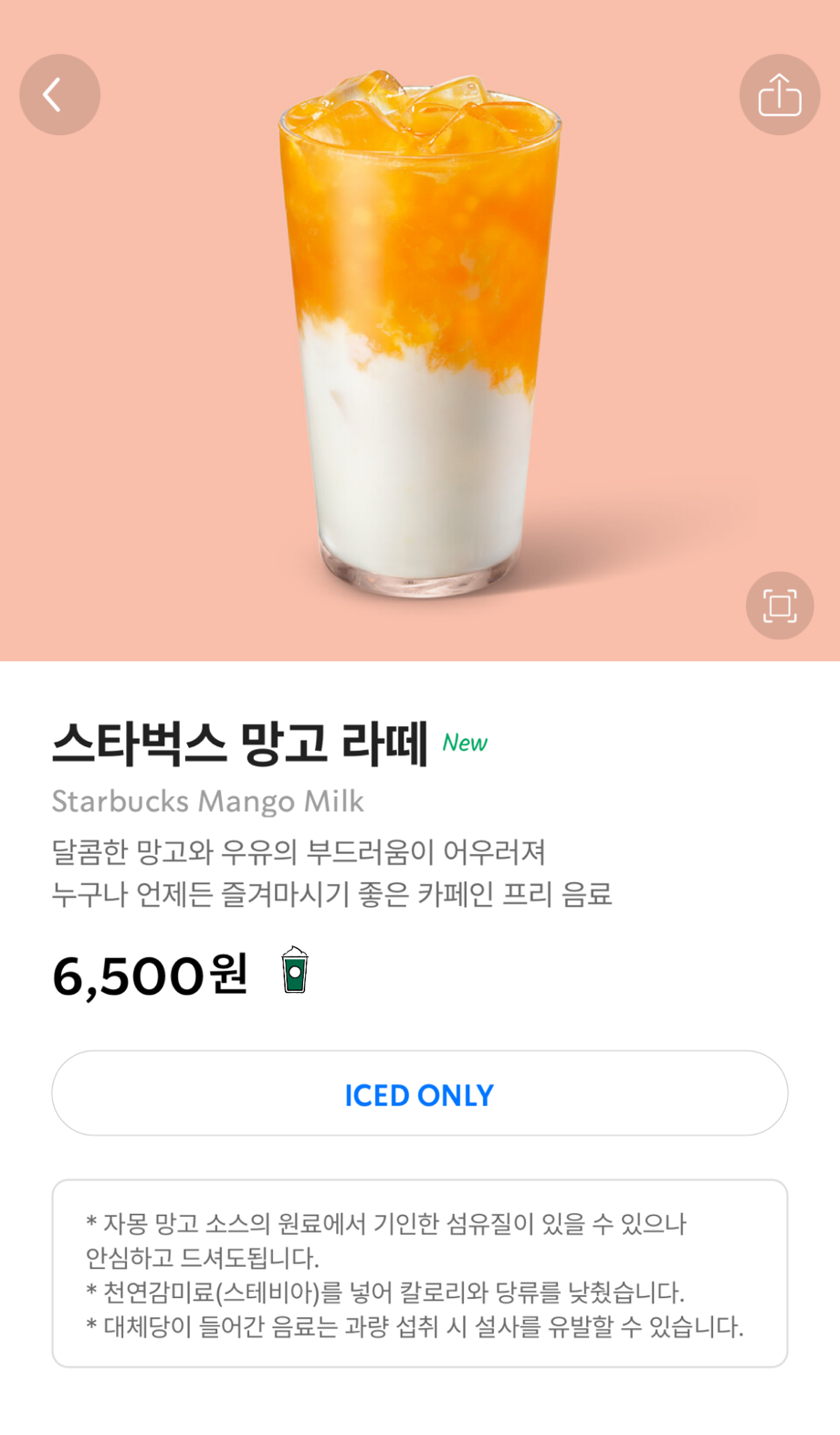Select the ICED ONLY option
This screenshot has width=840, height=1435.
pos(419,1093)
